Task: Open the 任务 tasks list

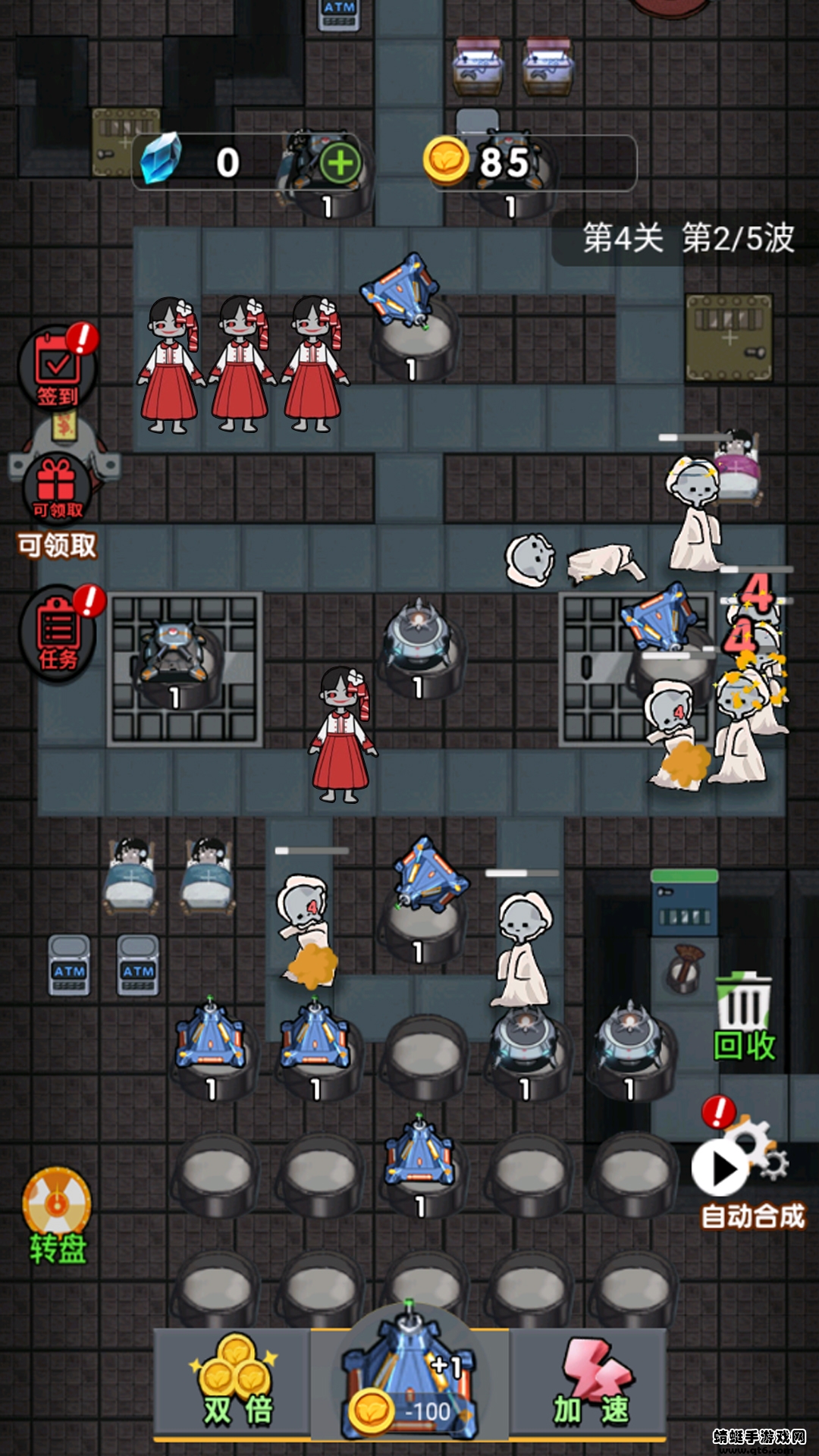Action: (58, 633)
